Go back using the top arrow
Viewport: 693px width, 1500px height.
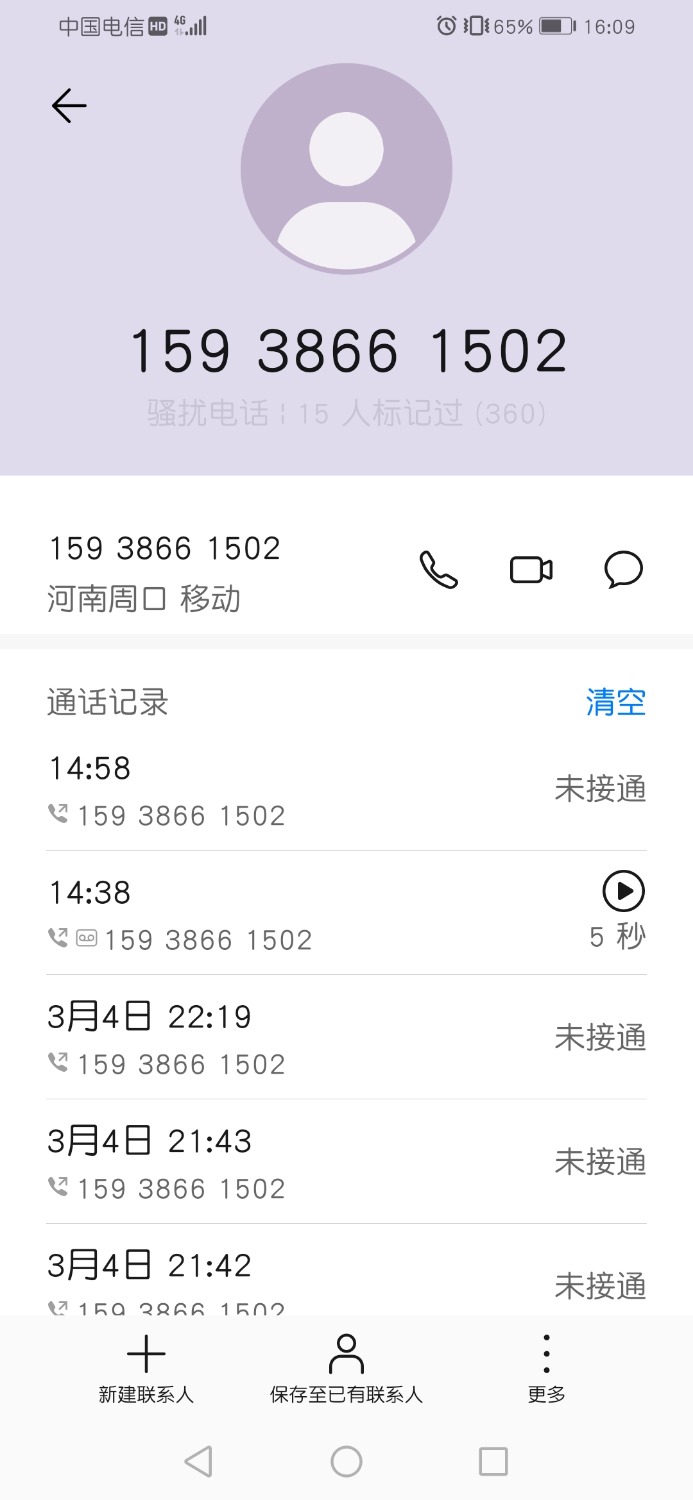point(69,106)
